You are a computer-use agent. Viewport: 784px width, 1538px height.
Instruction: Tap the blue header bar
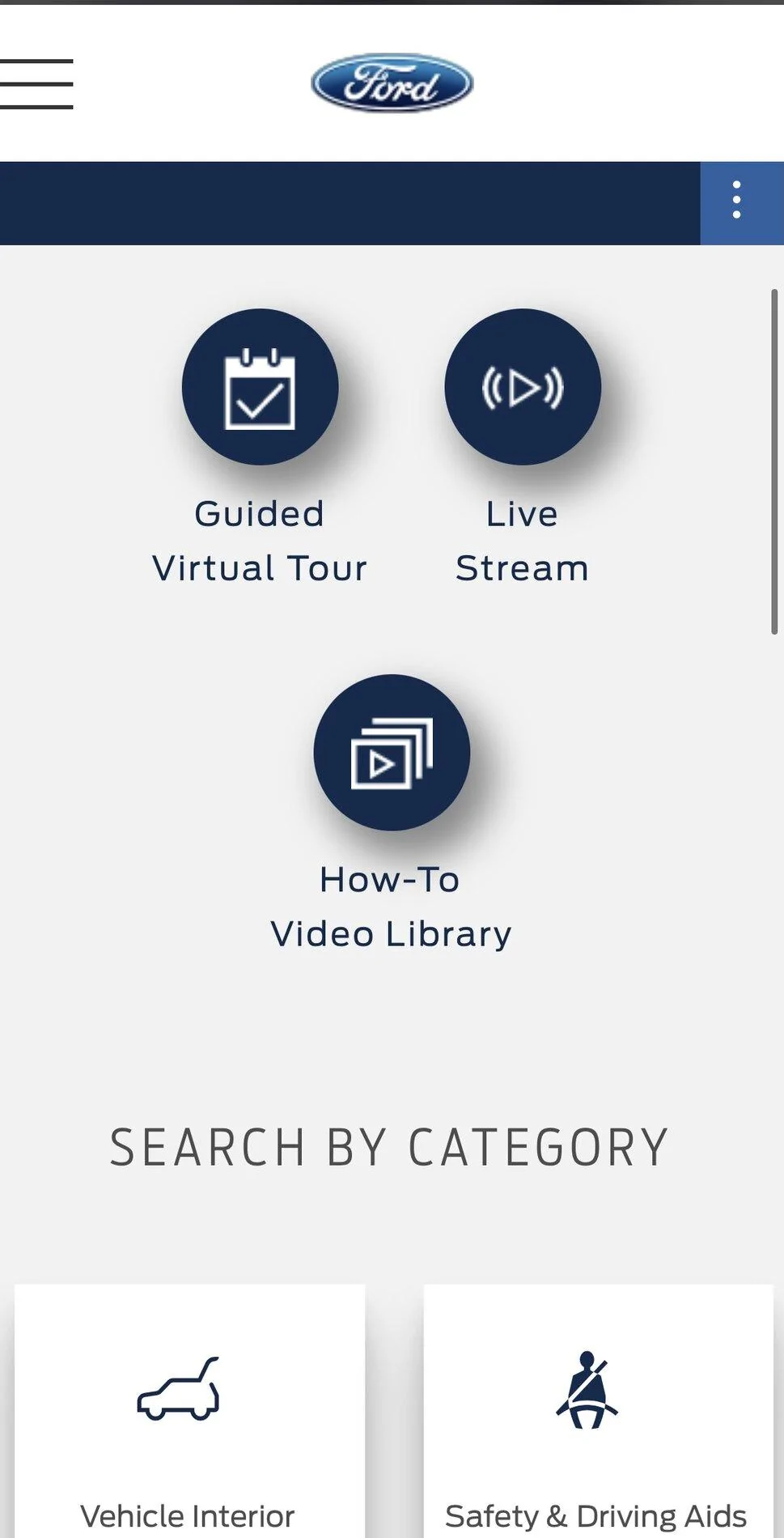click(348, 203)
